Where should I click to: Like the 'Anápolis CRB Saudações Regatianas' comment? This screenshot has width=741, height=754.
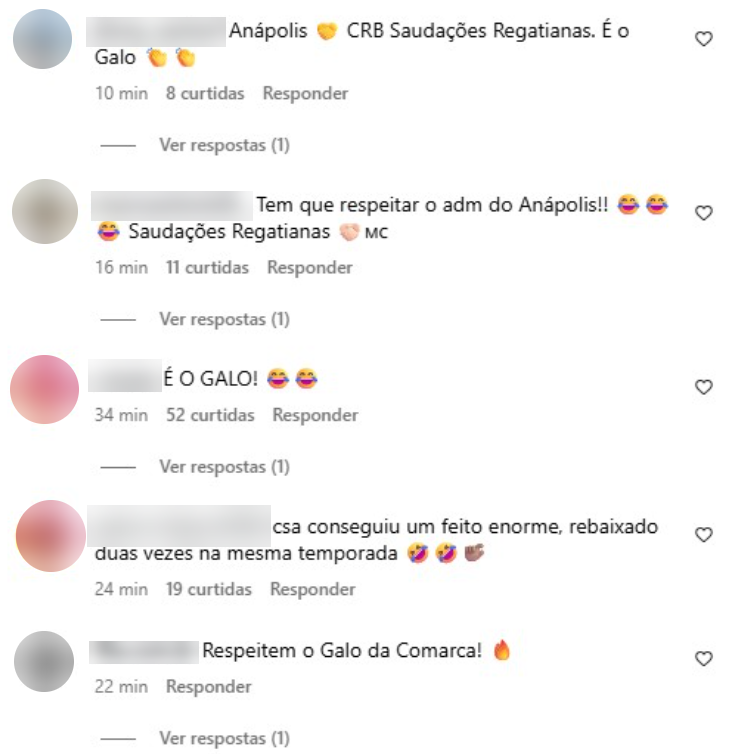704,40
